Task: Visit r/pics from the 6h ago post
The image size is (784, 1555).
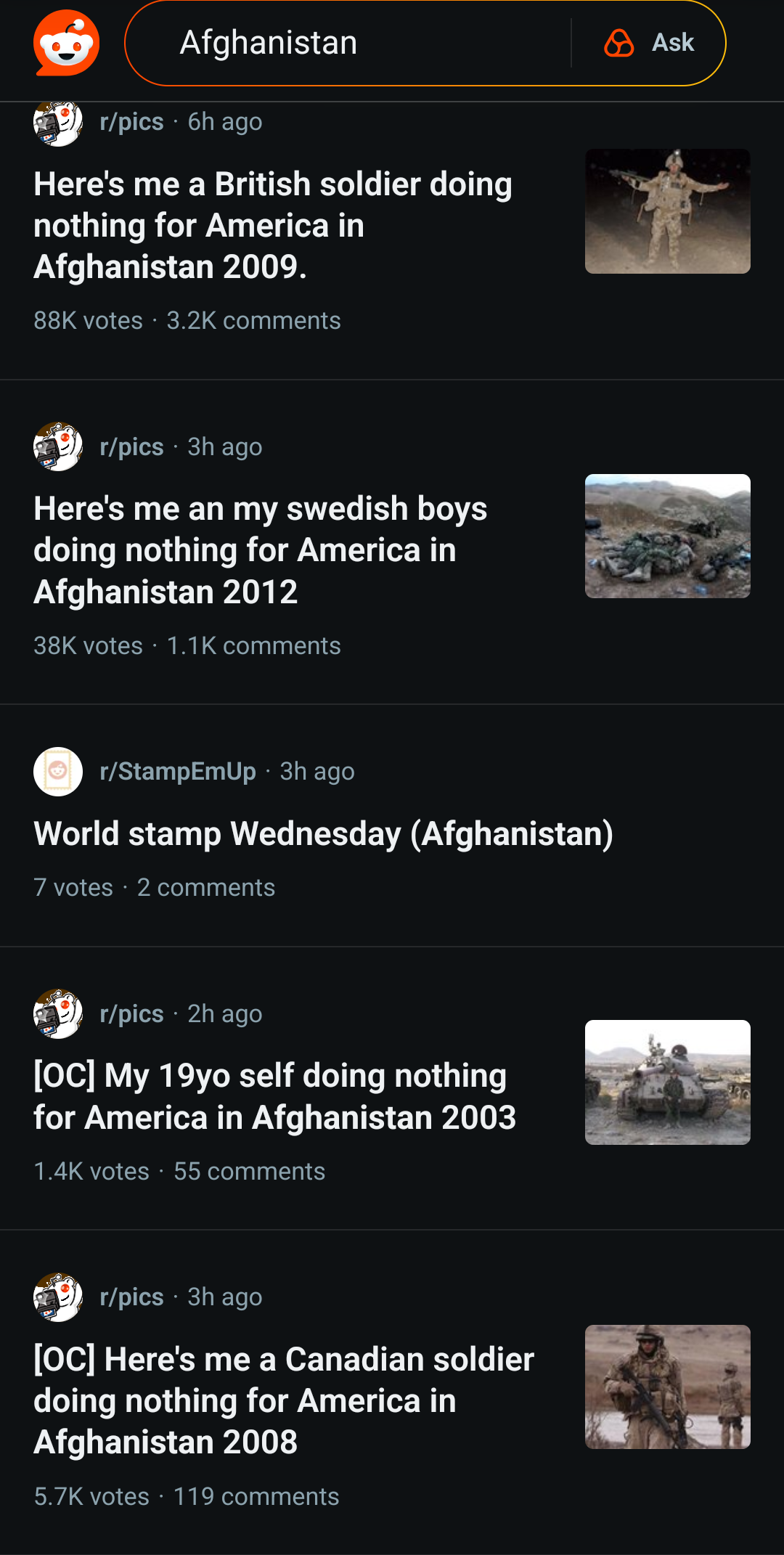Action: coord(131,122)
